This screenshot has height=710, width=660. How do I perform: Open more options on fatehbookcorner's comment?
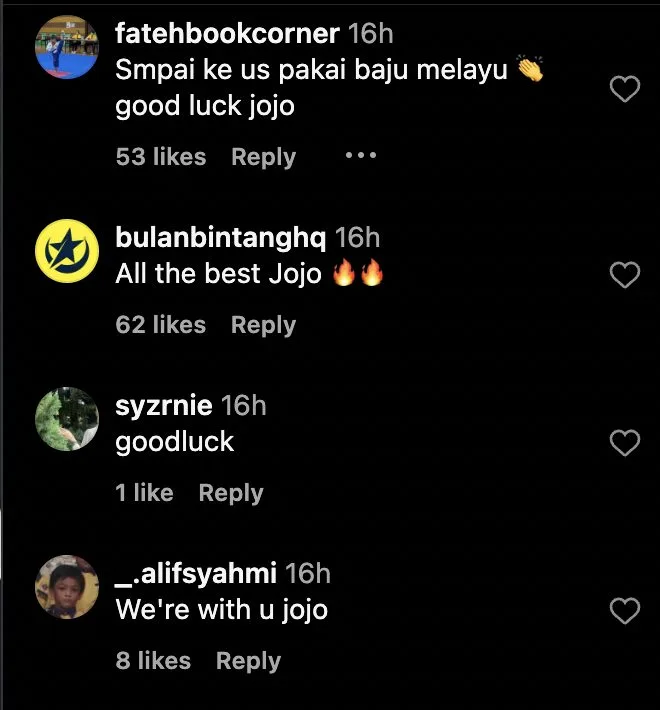360,156
